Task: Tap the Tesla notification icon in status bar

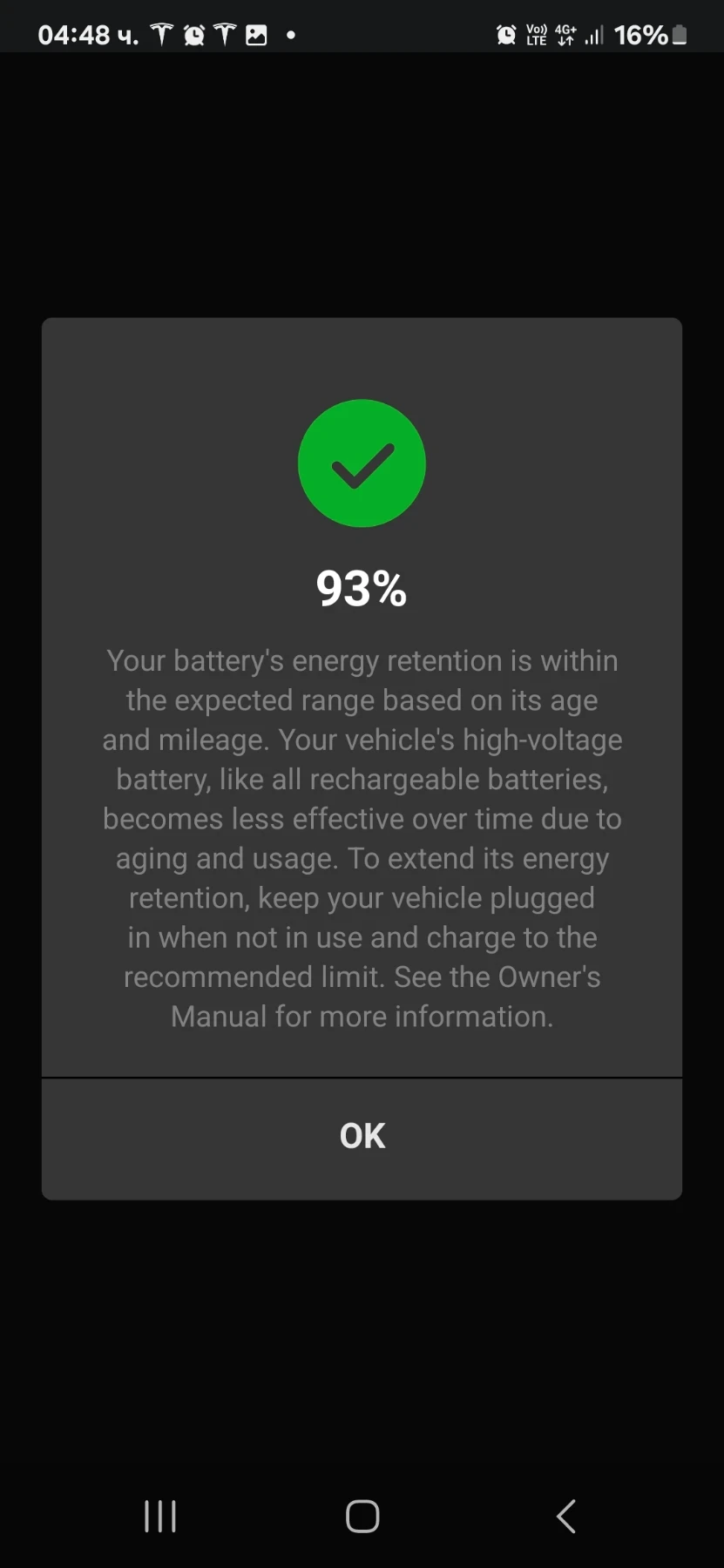Action: tap(161, 34)
